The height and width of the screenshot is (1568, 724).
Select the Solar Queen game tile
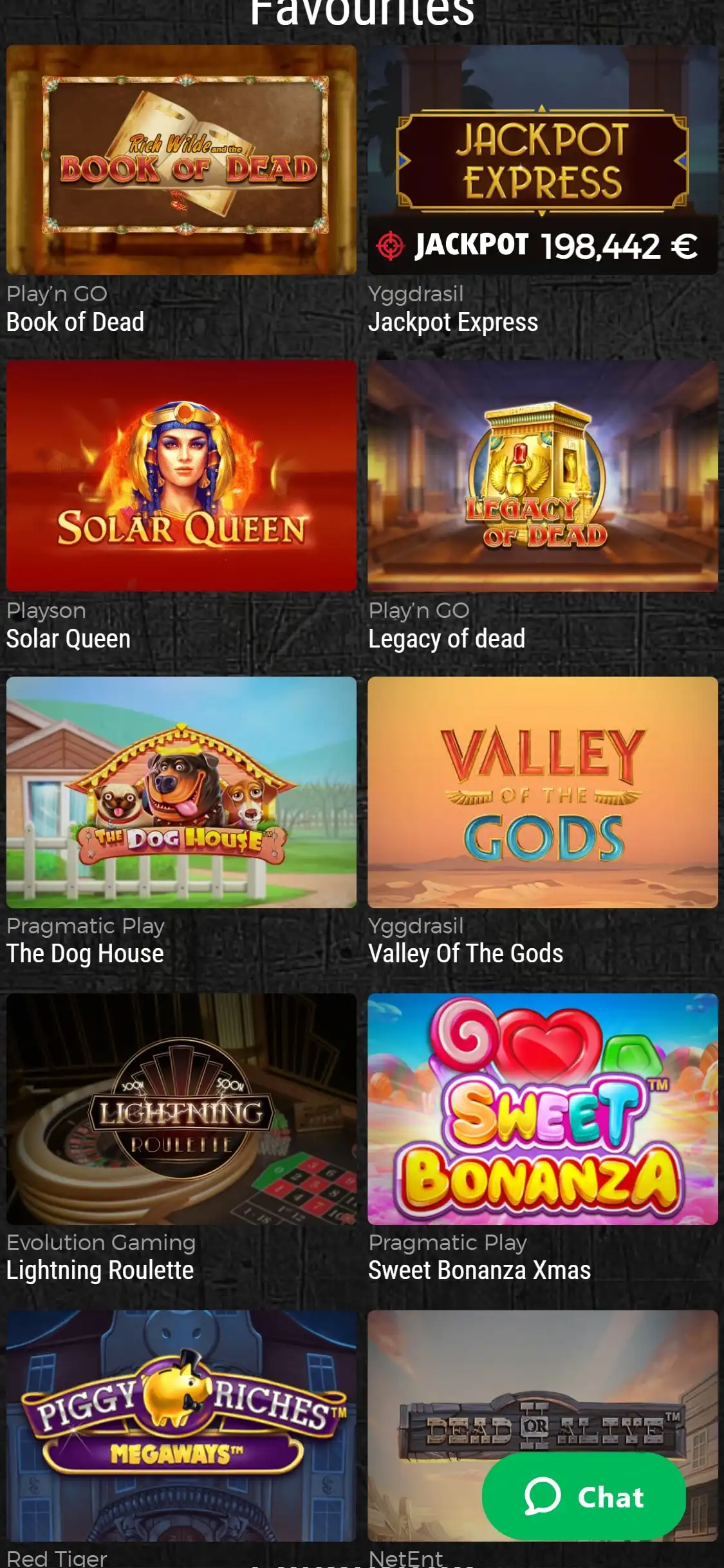tap(181, 475)
